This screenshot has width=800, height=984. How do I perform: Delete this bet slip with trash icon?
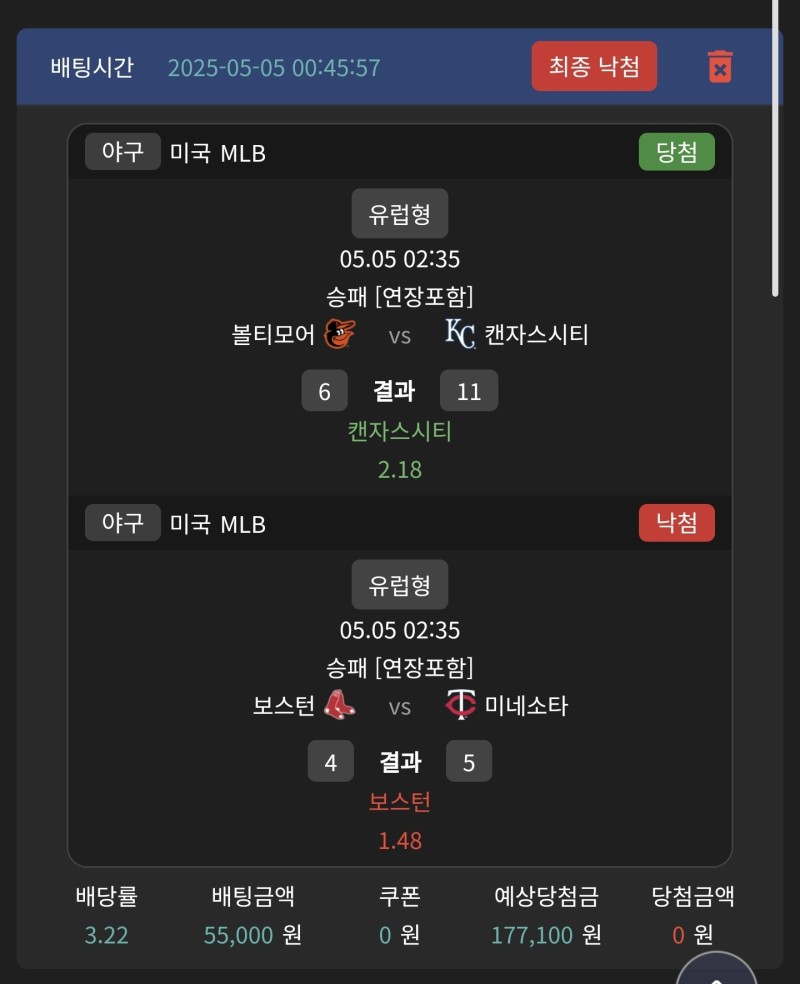pyautogui.click(x=719, y=67)
